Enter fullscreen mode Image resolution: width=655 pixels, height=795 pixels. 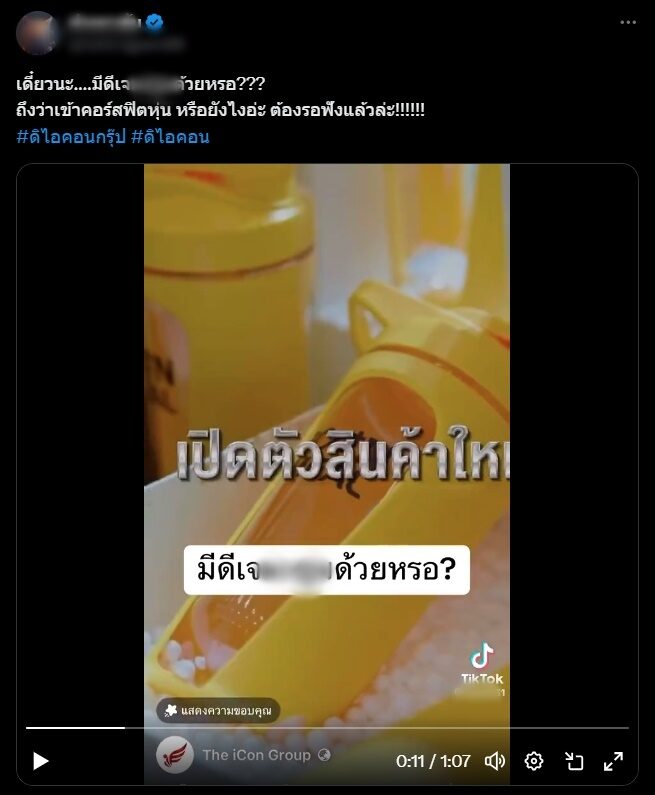(613, 761)
